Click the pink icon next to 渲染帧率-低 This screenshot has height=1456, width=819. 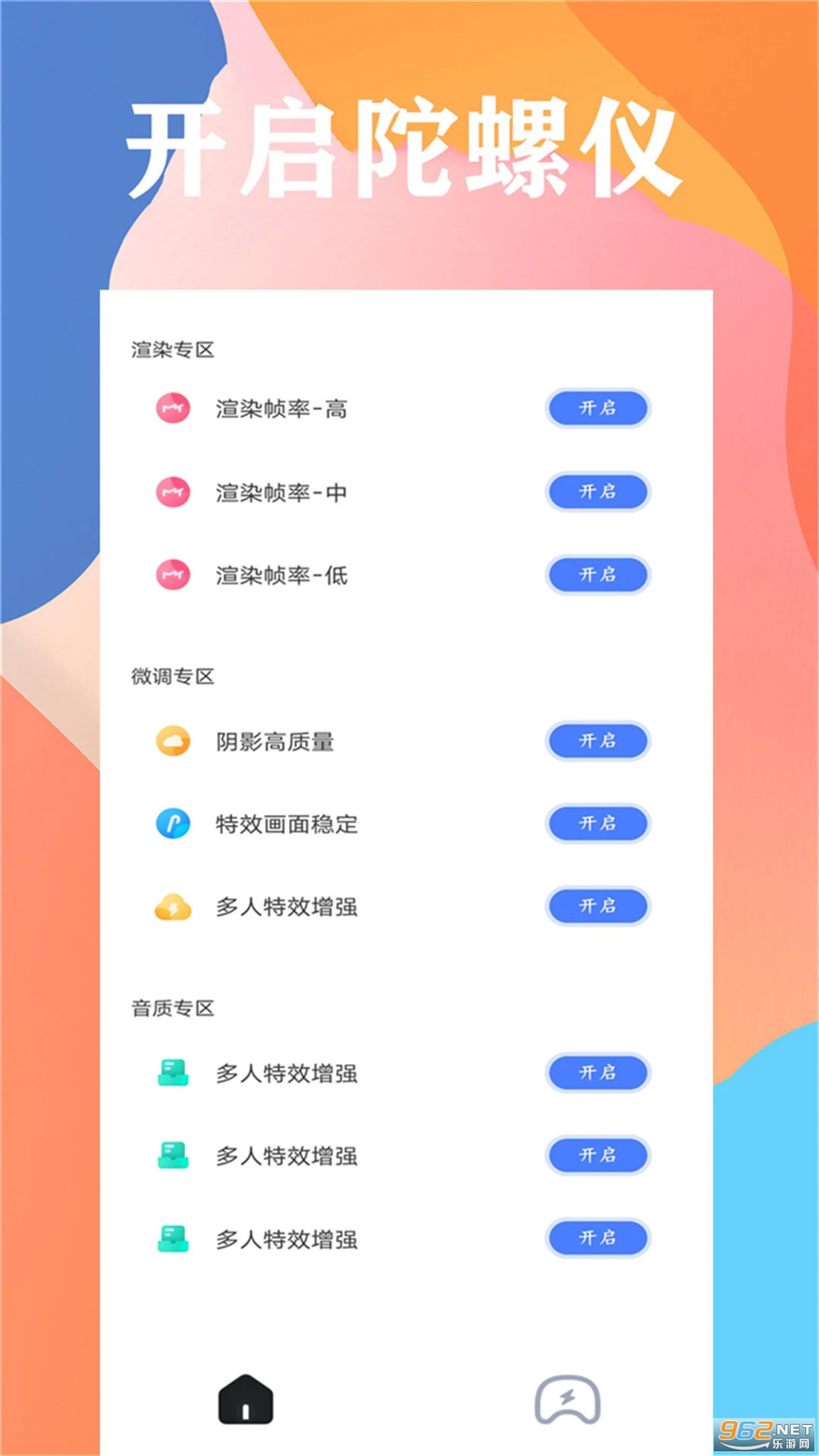(173, 576)
